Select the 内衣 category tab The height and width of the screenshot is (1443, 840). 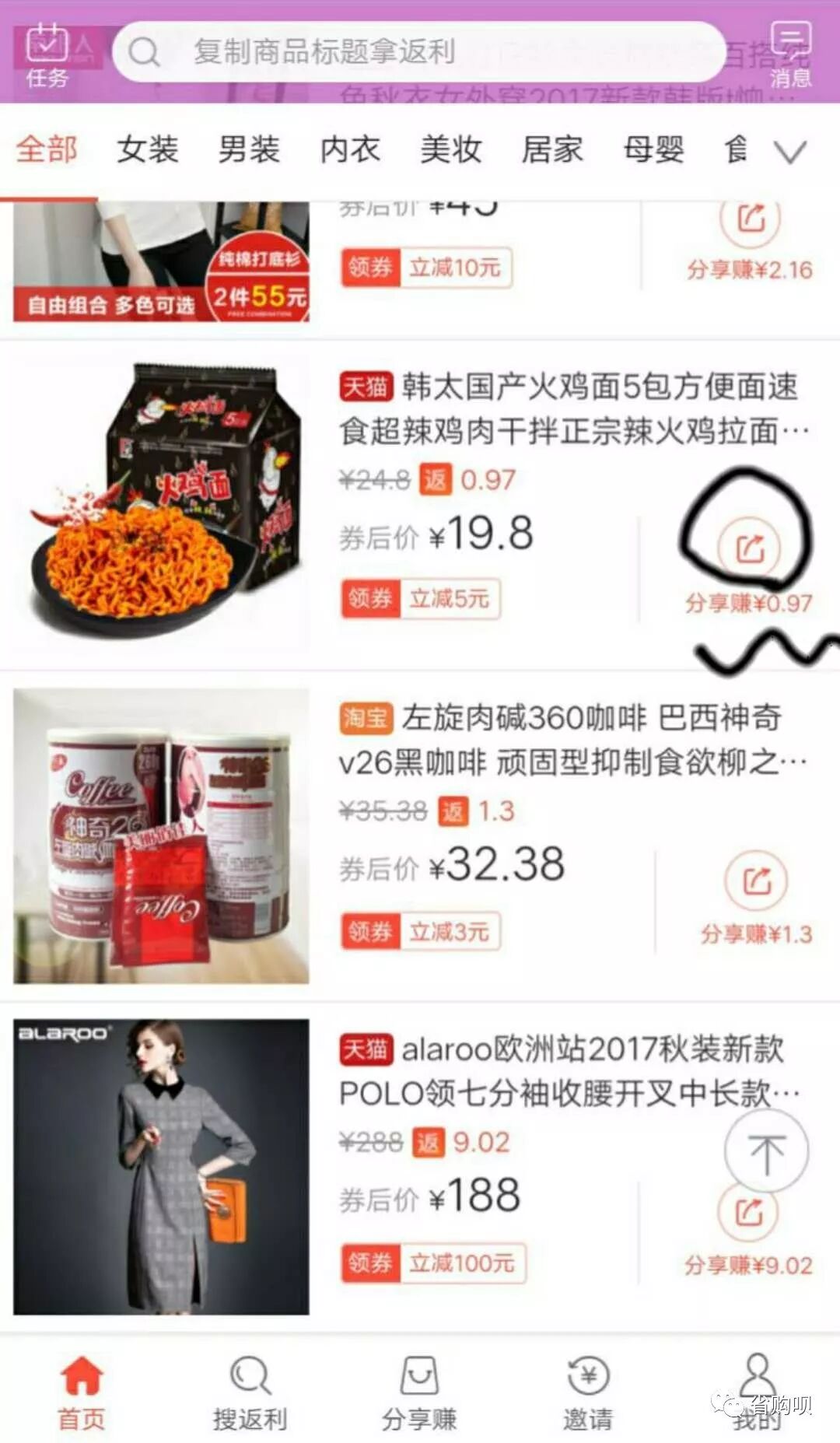[x=350, y=149]
